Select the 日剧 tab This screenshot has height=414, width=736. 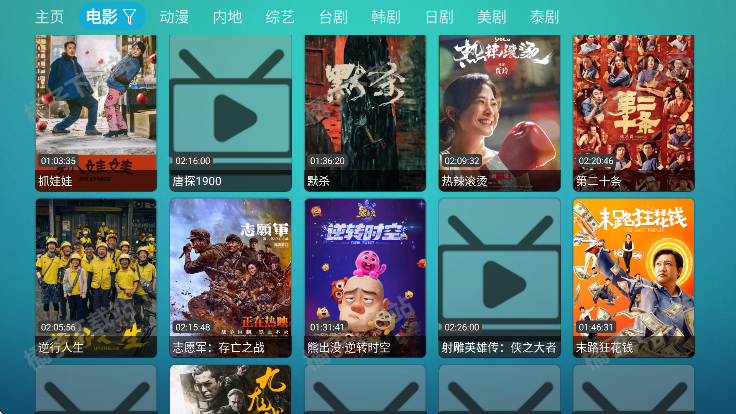(439, 17)
